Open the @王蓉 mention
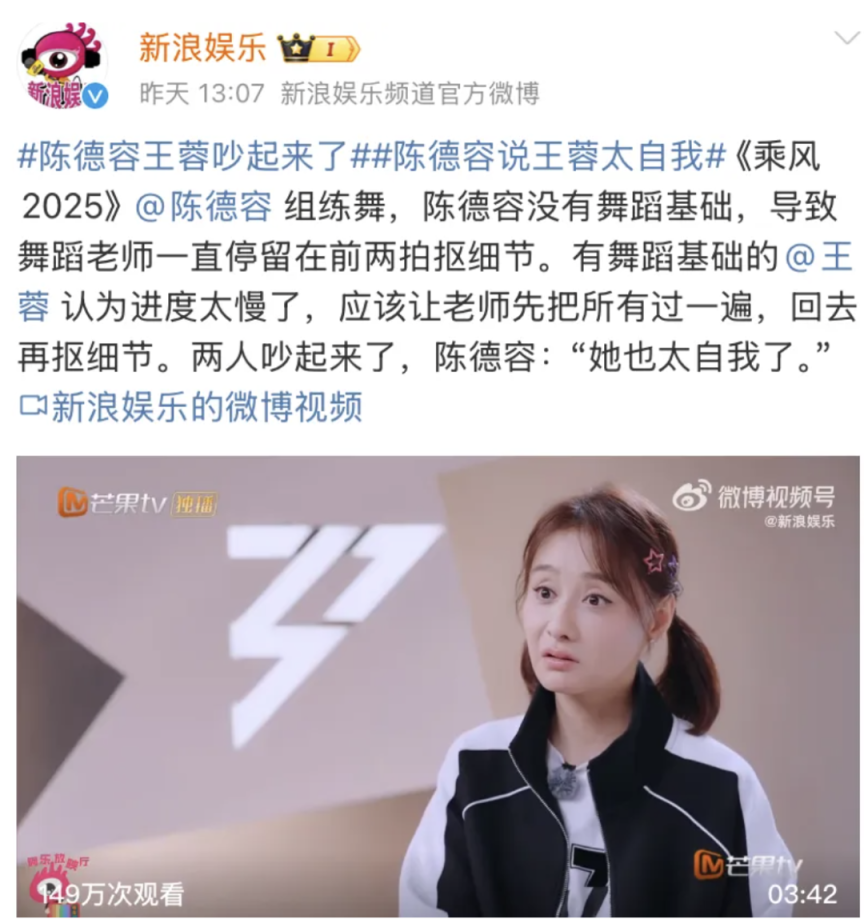 click(x=820, y=257)
